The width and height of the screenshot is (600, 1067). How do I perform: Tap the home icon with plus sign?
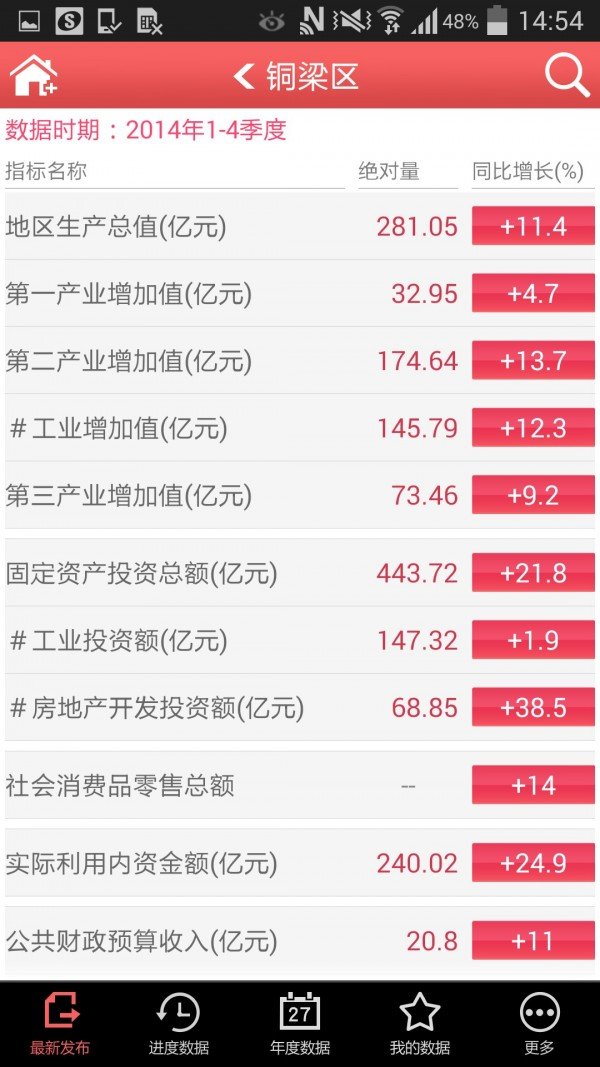[x=33, y=76]
